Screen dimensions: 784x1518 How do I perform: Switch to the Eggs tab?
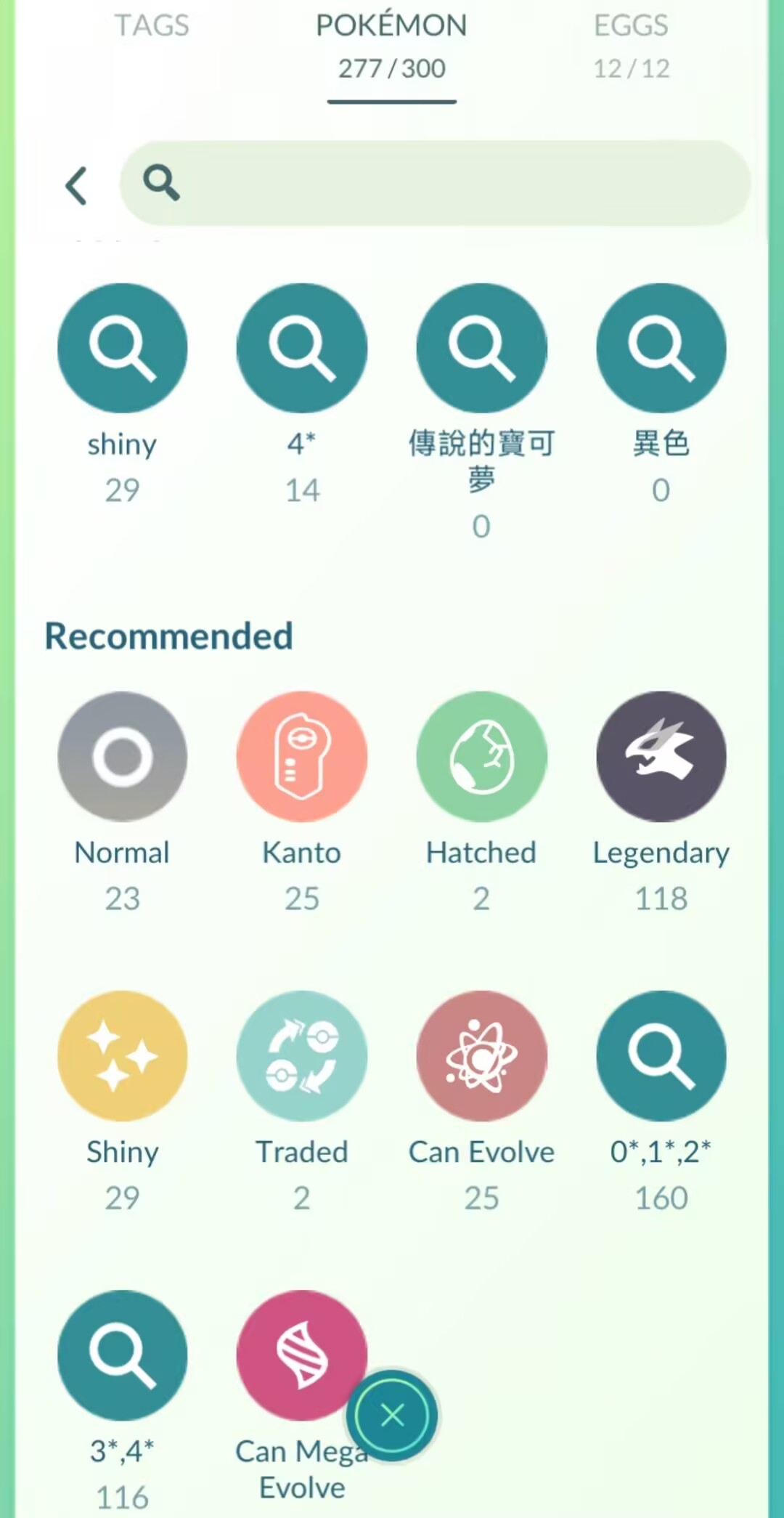coord(631,44)
